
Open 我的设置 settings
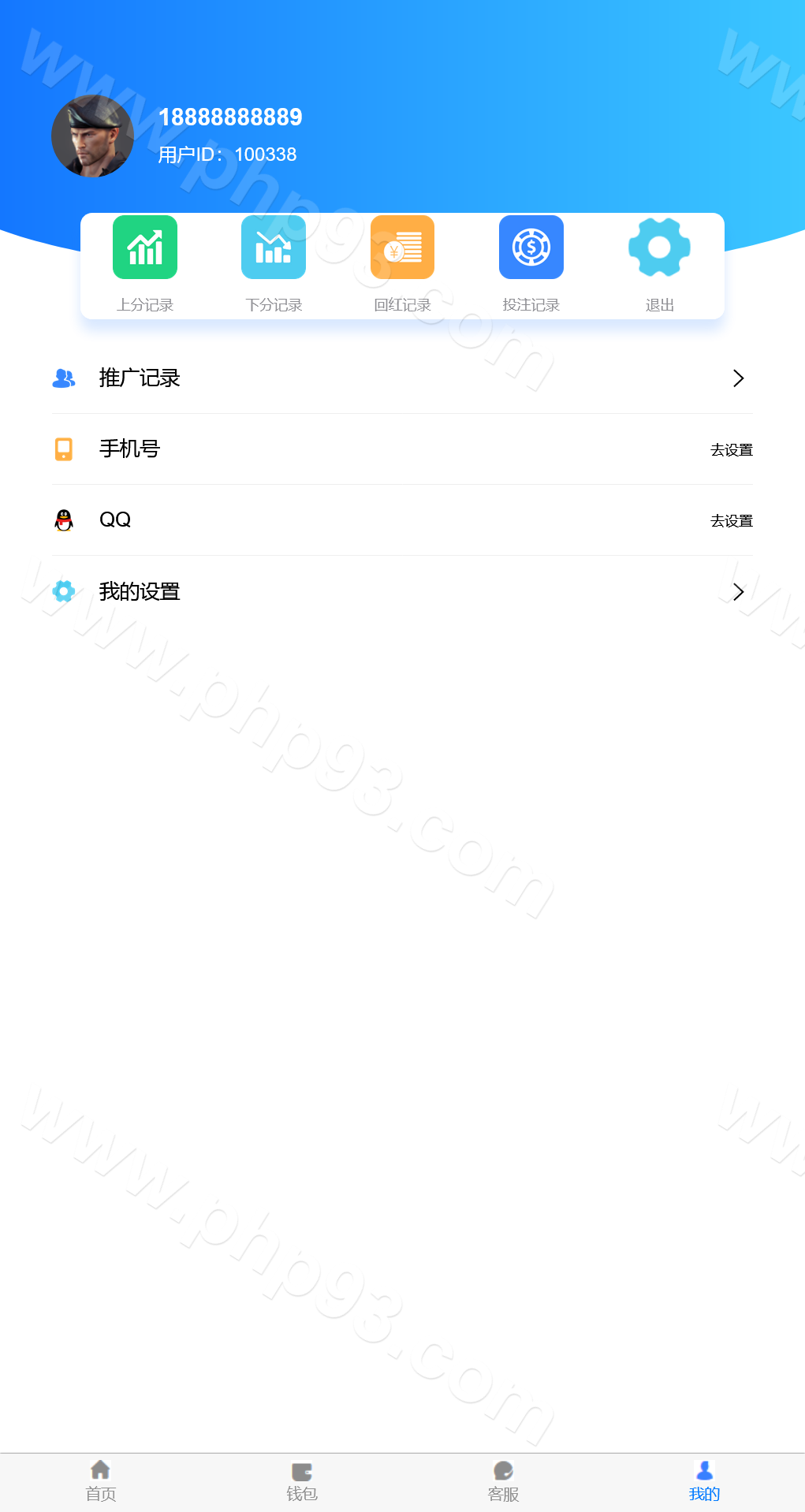pyautogui.click(x=402, y=591)
